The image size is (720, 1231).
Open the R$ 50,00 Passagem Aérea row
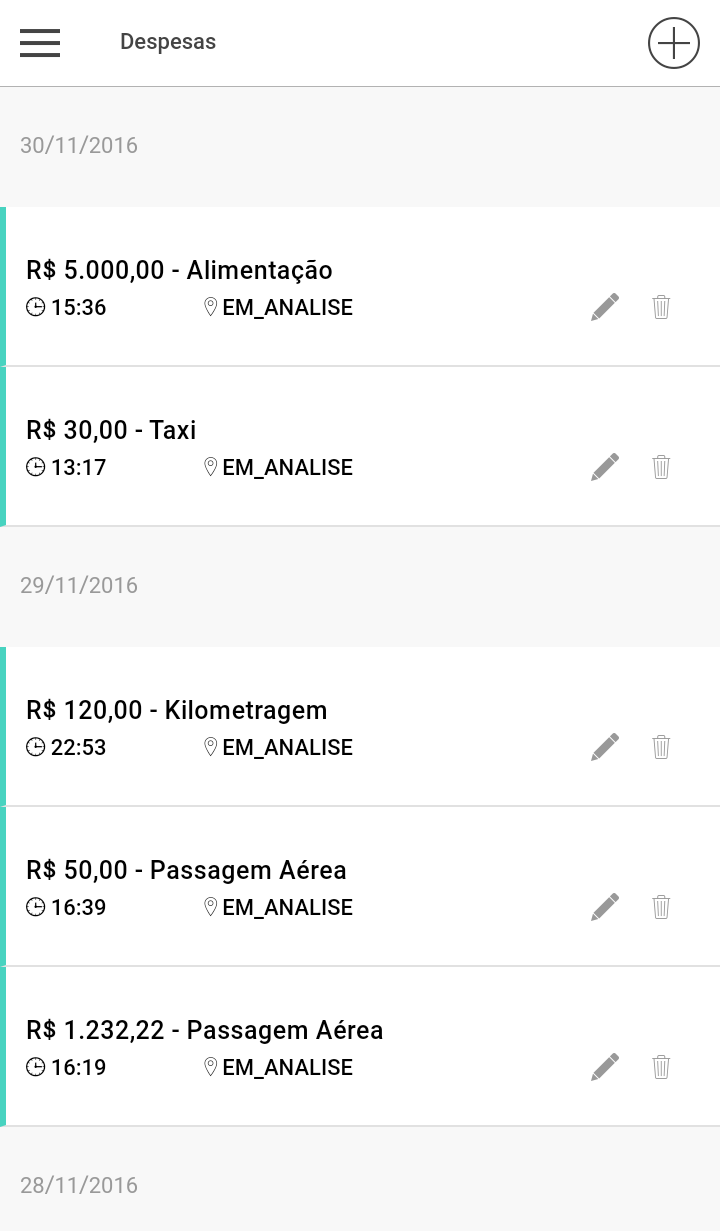click(360, 887)
